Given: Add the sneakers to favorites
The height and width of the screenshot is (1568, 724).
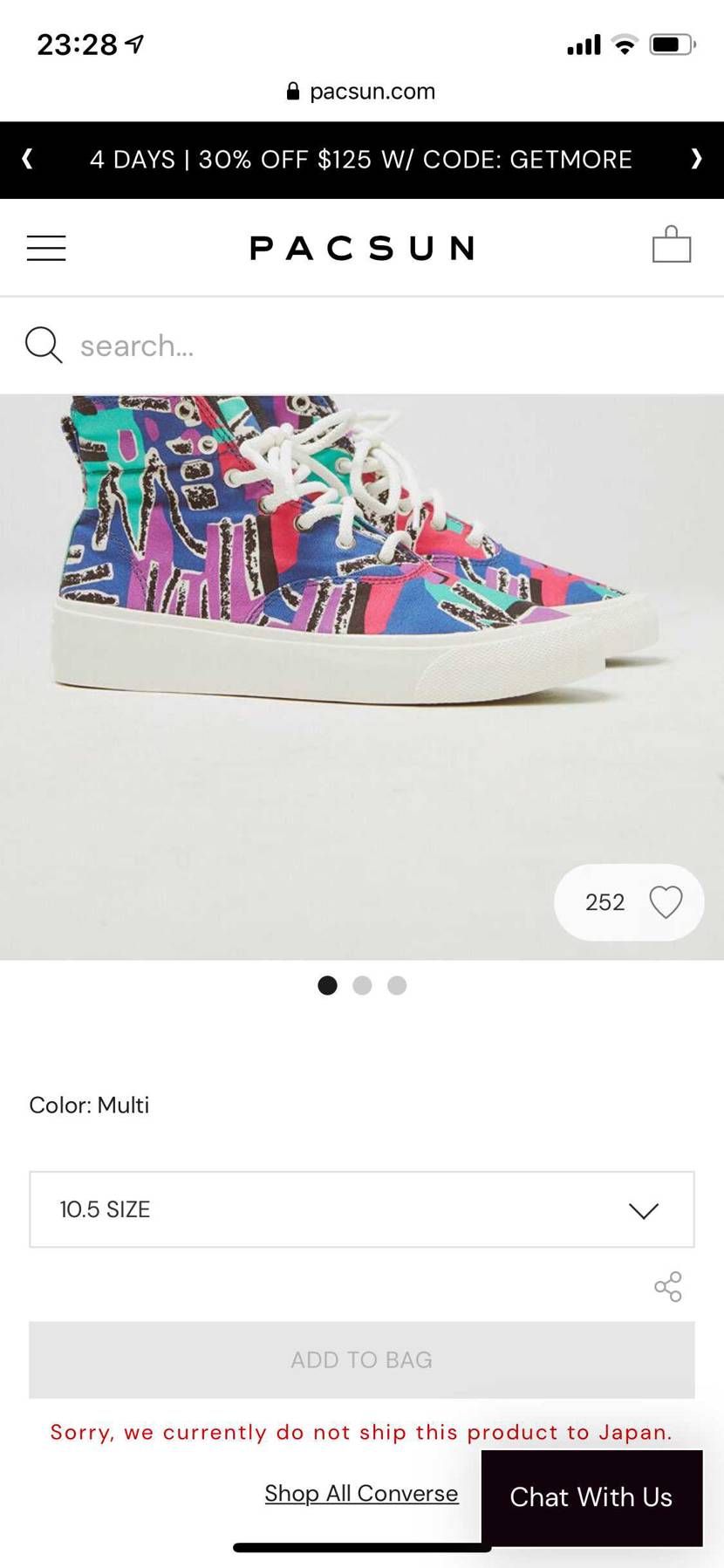Looking at the screenshot, I should point(666,901).
